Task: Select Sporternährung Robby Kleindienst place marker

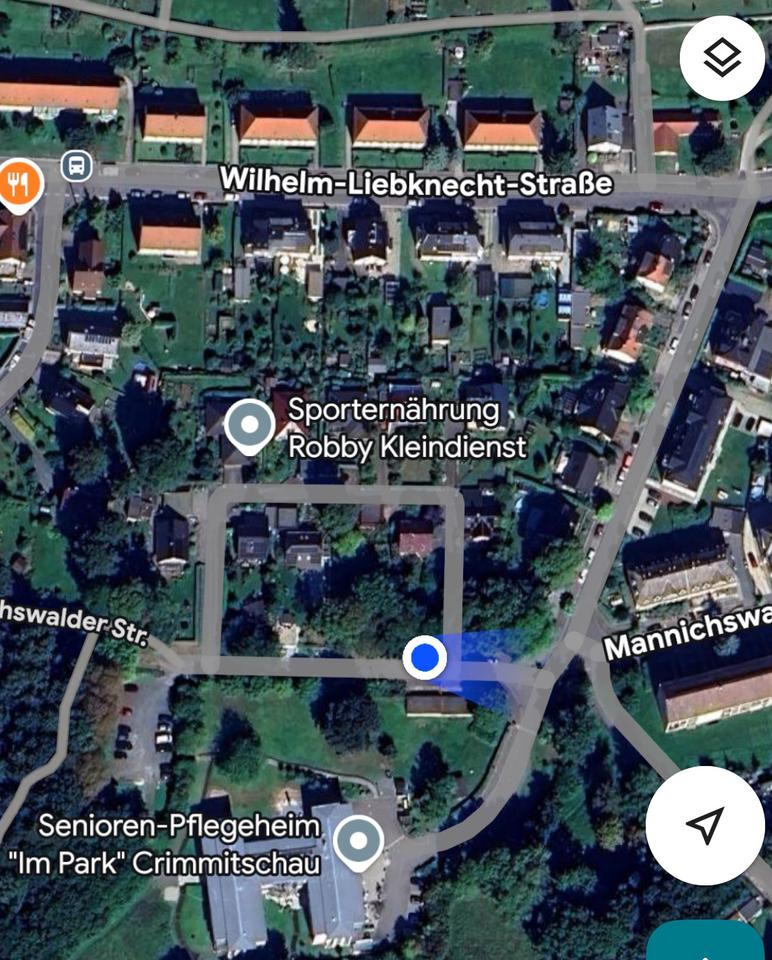Action: coord(249,426)
